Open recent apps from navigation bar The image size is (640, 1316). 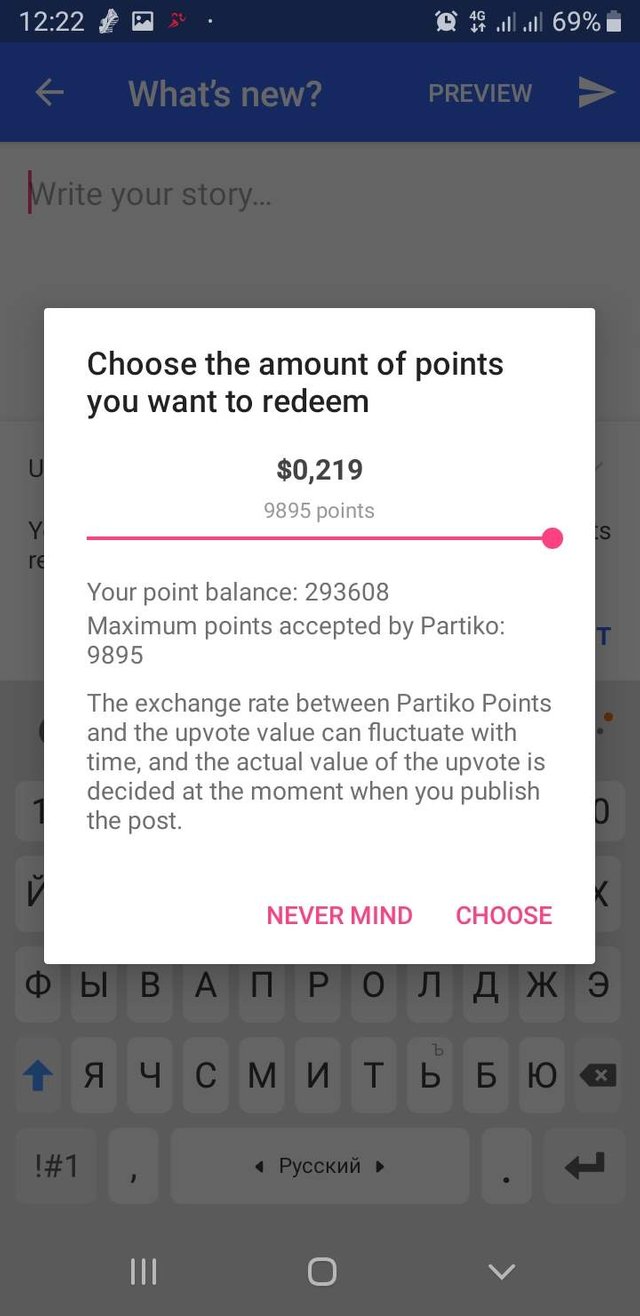click(144, 1271)
